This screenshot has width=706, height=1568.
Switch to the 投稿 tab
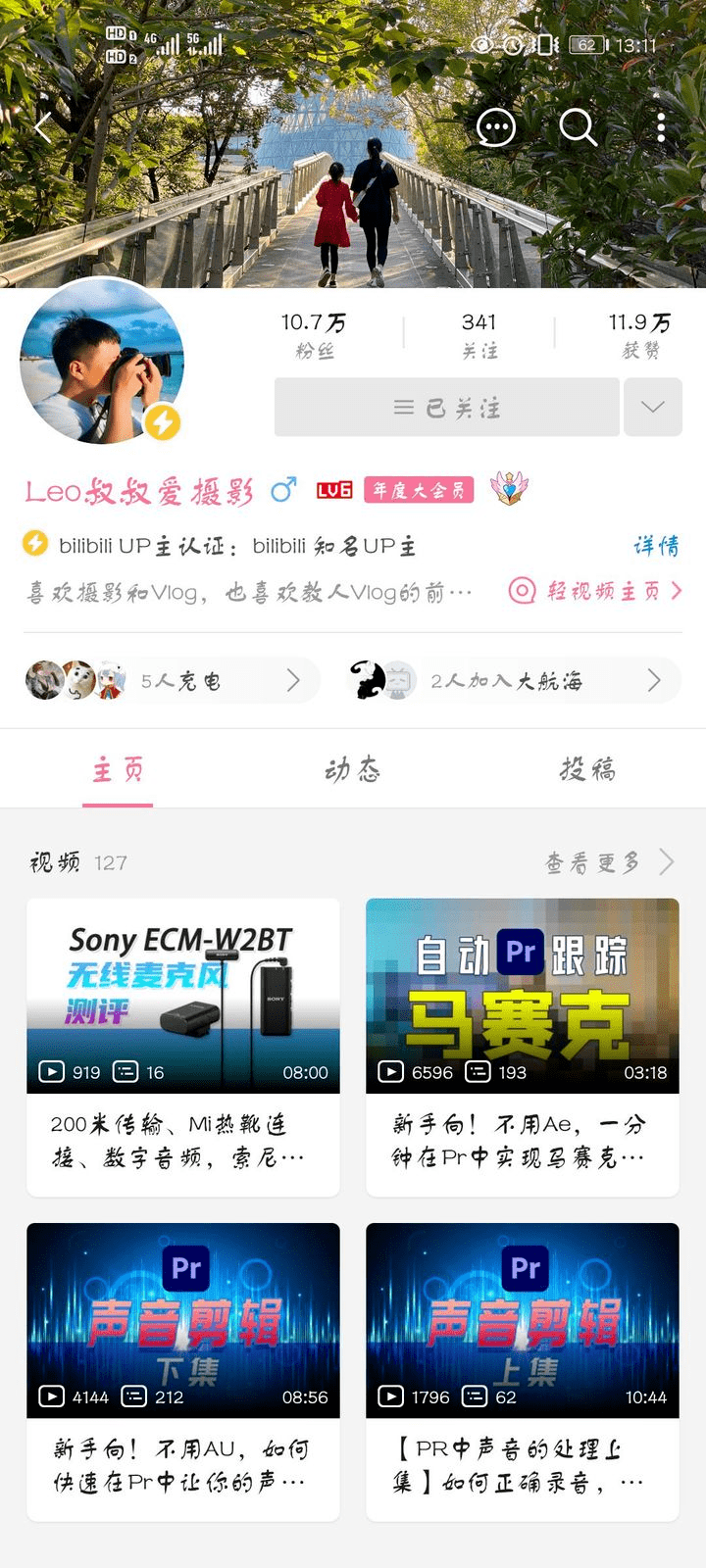point(587,770)
